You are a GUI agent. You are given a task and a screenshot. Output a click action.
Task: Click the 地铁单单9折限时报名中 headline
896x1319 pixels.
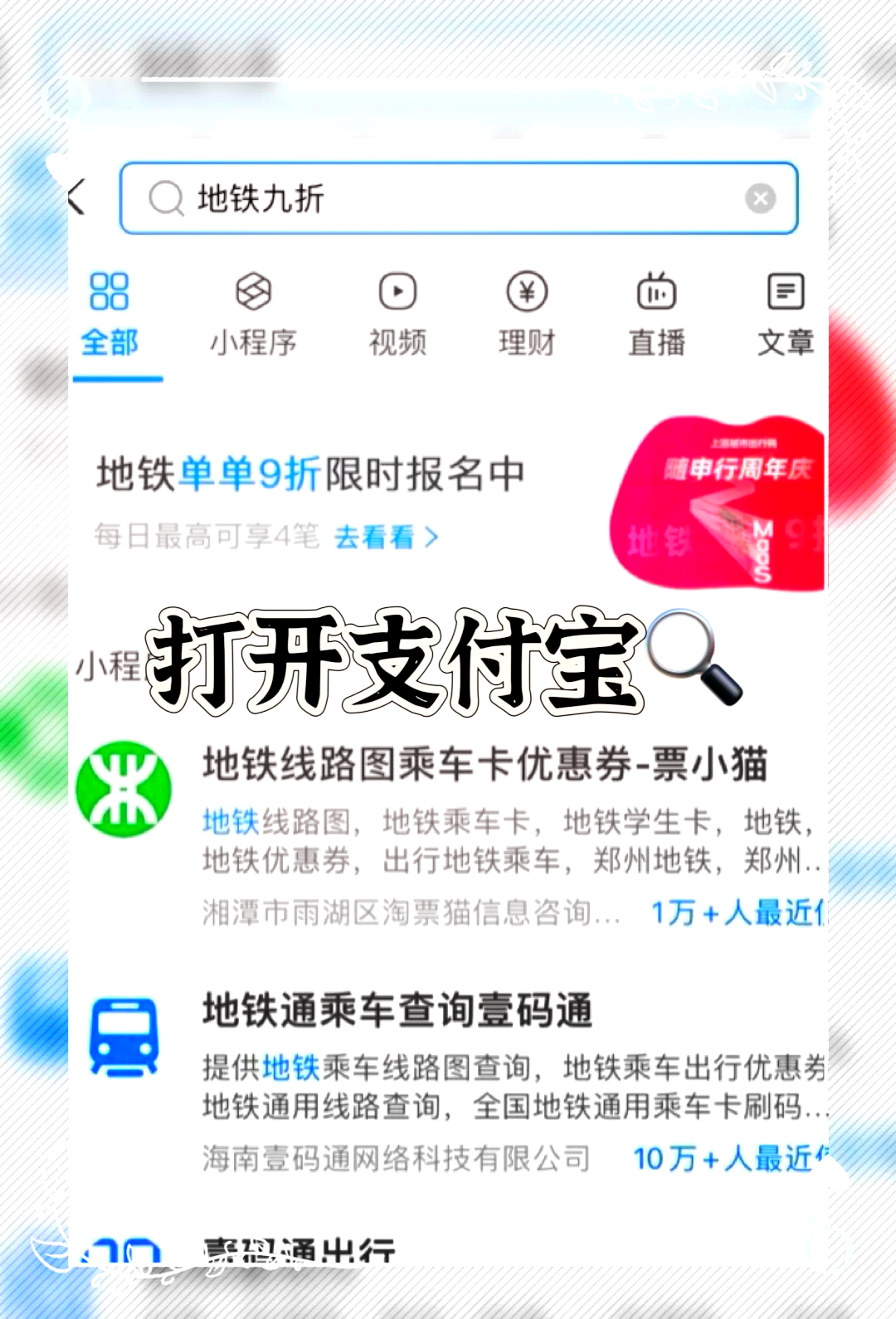[x=307, y=472]
